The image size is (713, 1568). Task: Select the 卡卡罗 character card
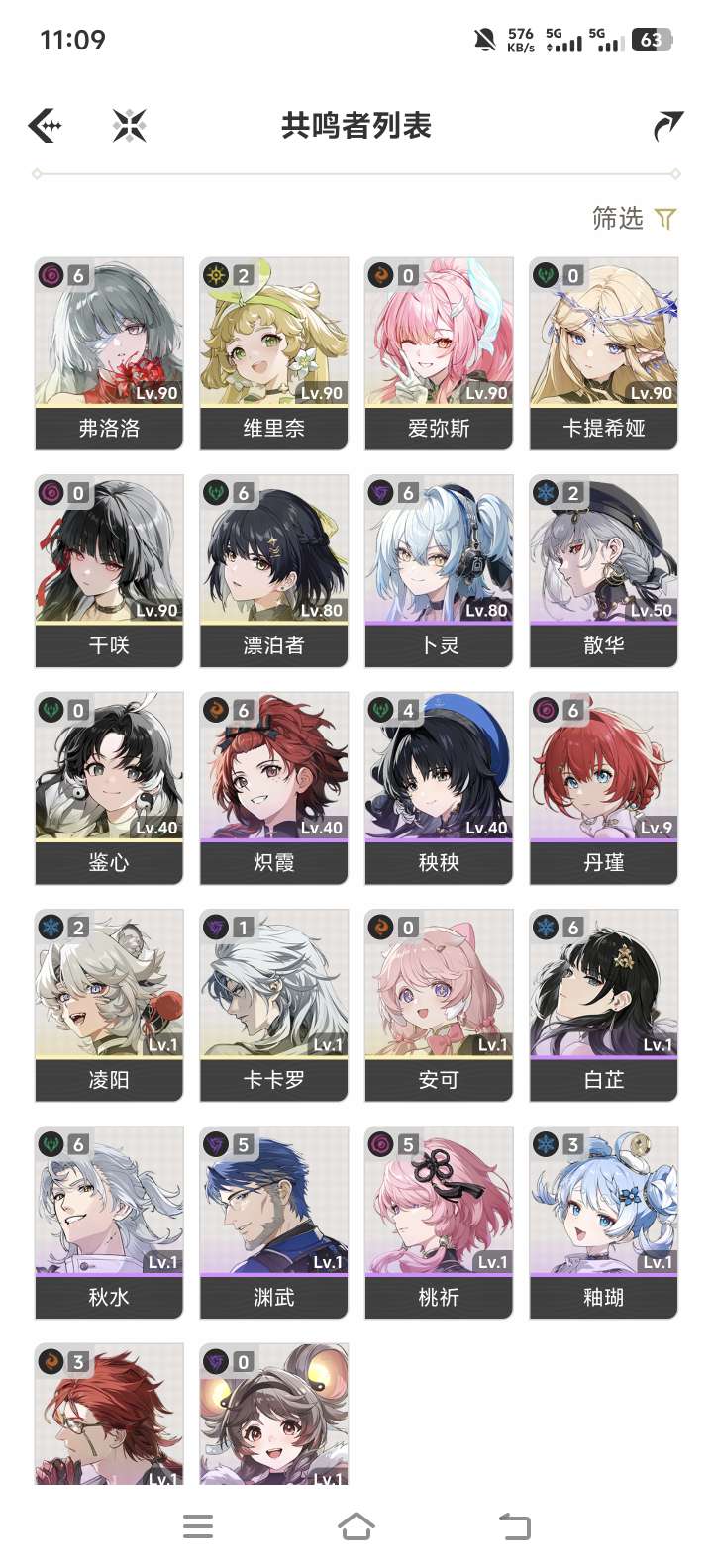click(274, 1005)
